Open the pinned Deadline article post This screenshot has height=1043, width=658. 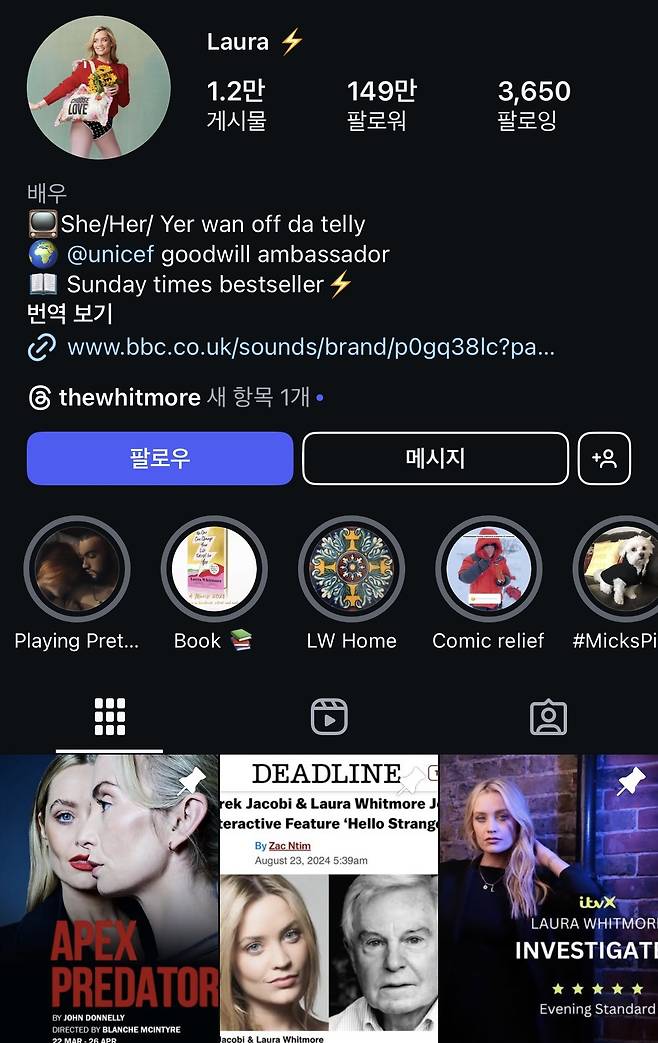tap(329, 900)
